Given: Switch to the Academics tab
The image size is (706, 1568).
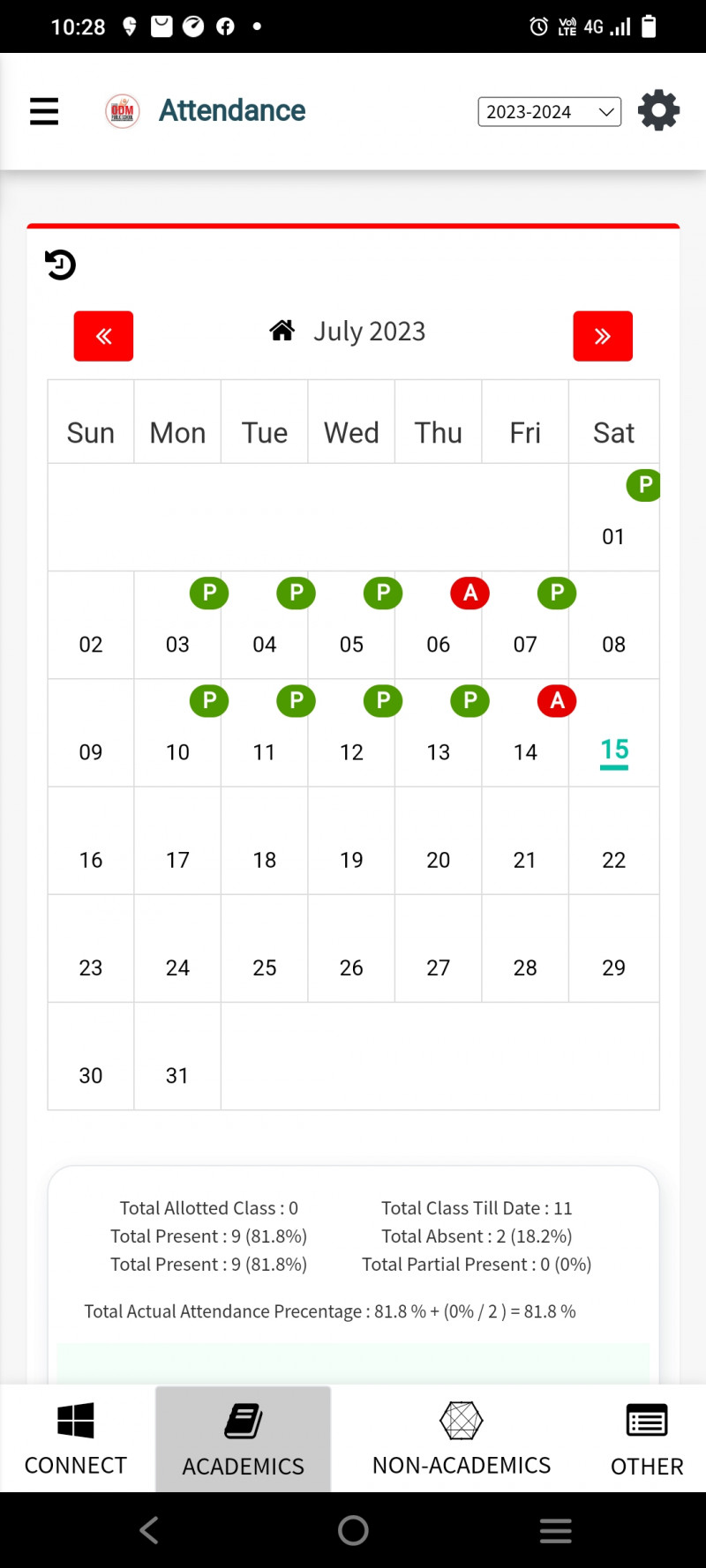Looking at the screenshot, I should pyautogui.click(x=244, y=1439).
